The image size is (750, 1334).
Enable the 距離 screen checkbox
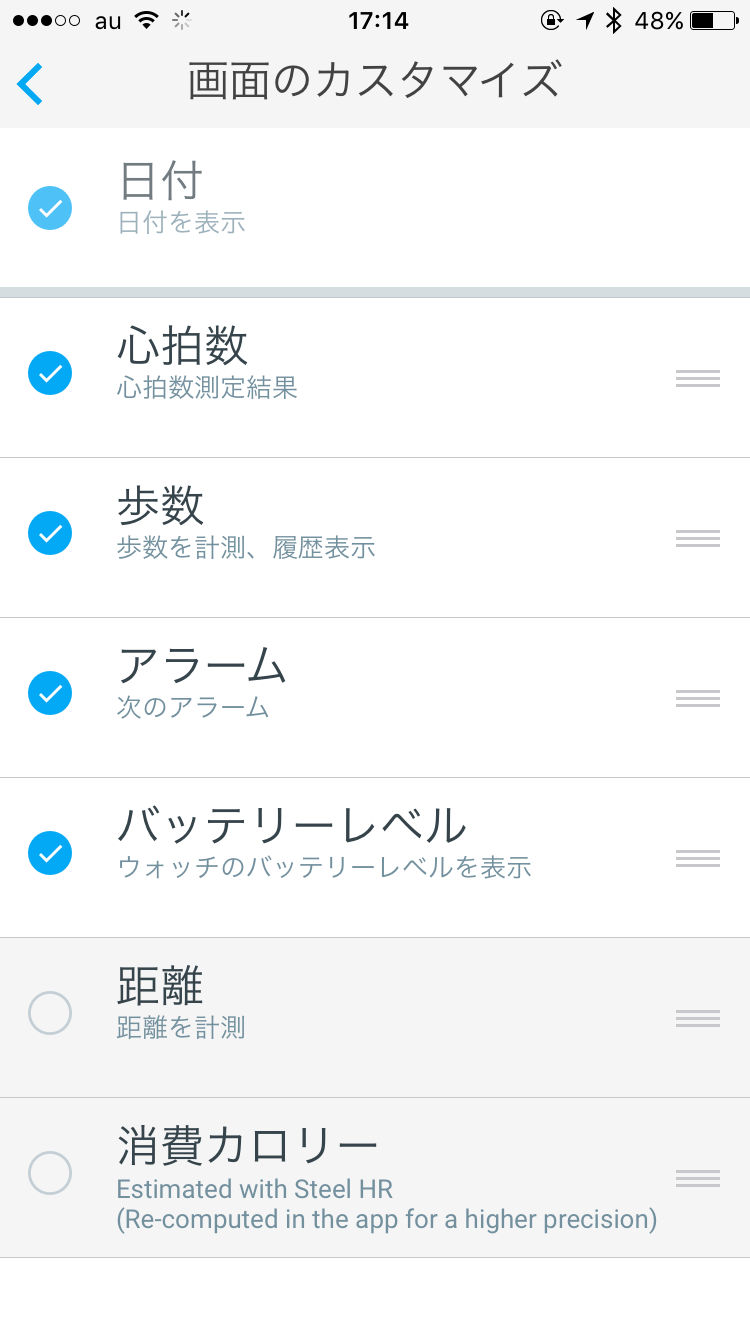coord(50,1013)
